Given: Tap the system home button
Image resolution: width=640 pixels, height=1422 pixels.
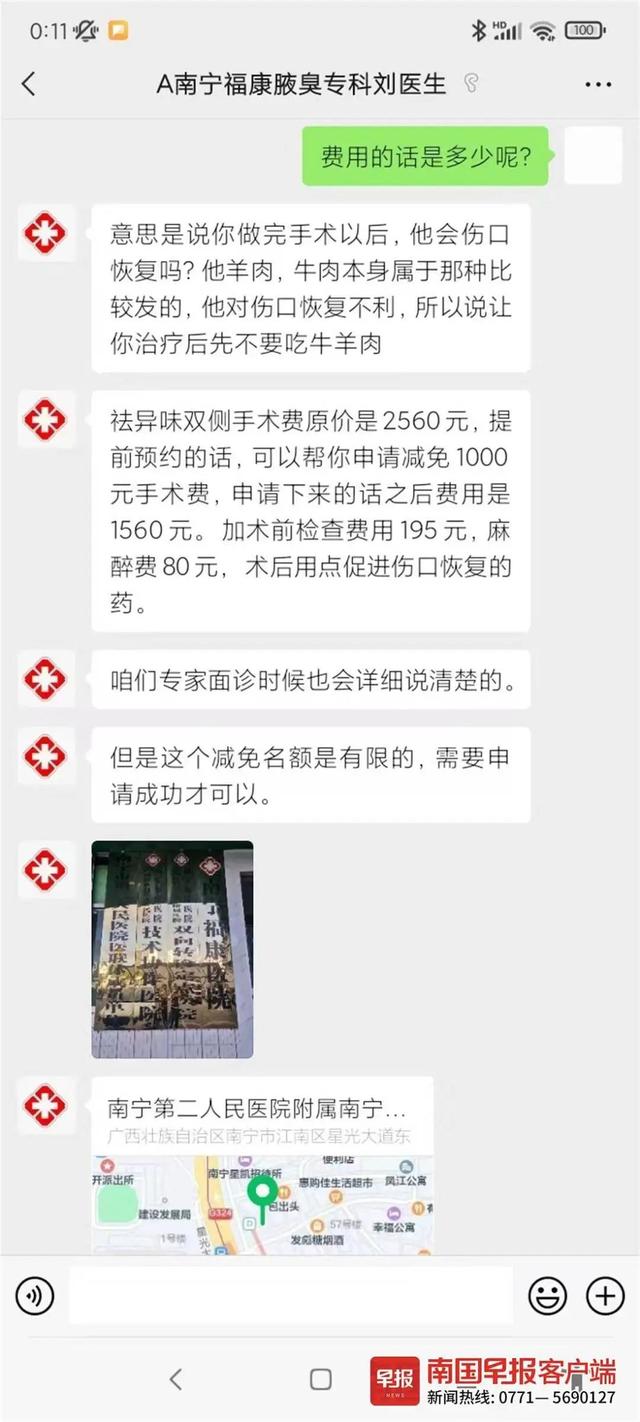Looking at the screenshot, I should (321, 1379).
